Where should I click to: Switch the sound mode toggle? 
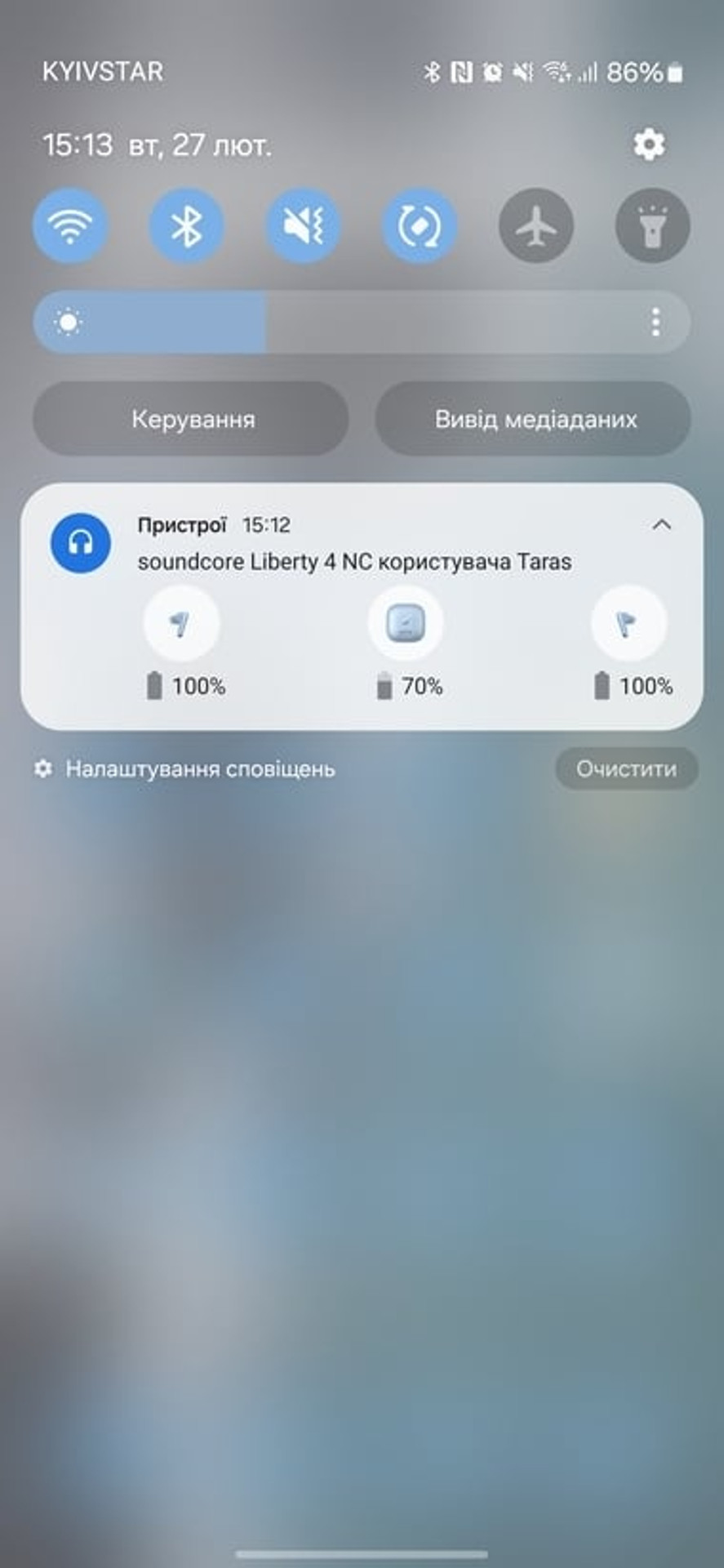(303, 225)
